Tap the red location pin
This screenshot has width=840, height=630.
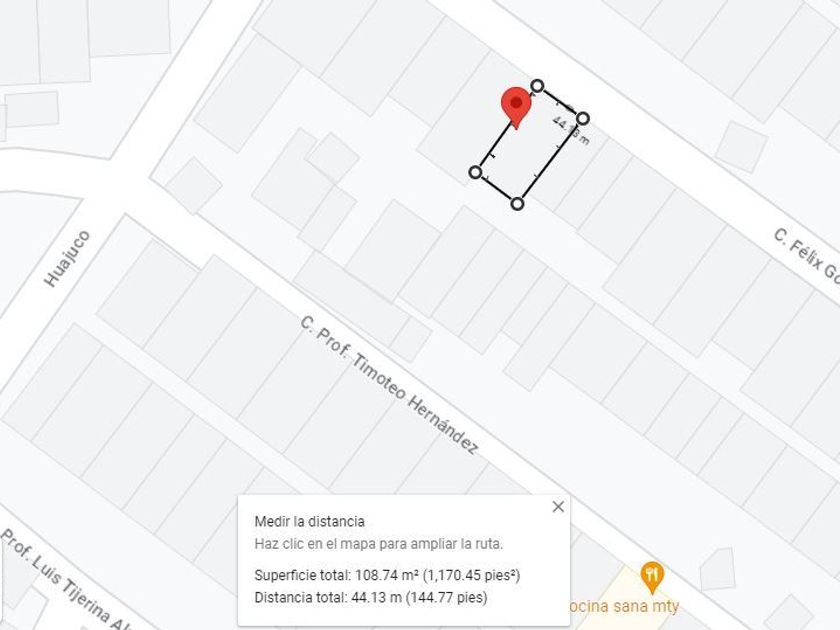click(515, 108)
